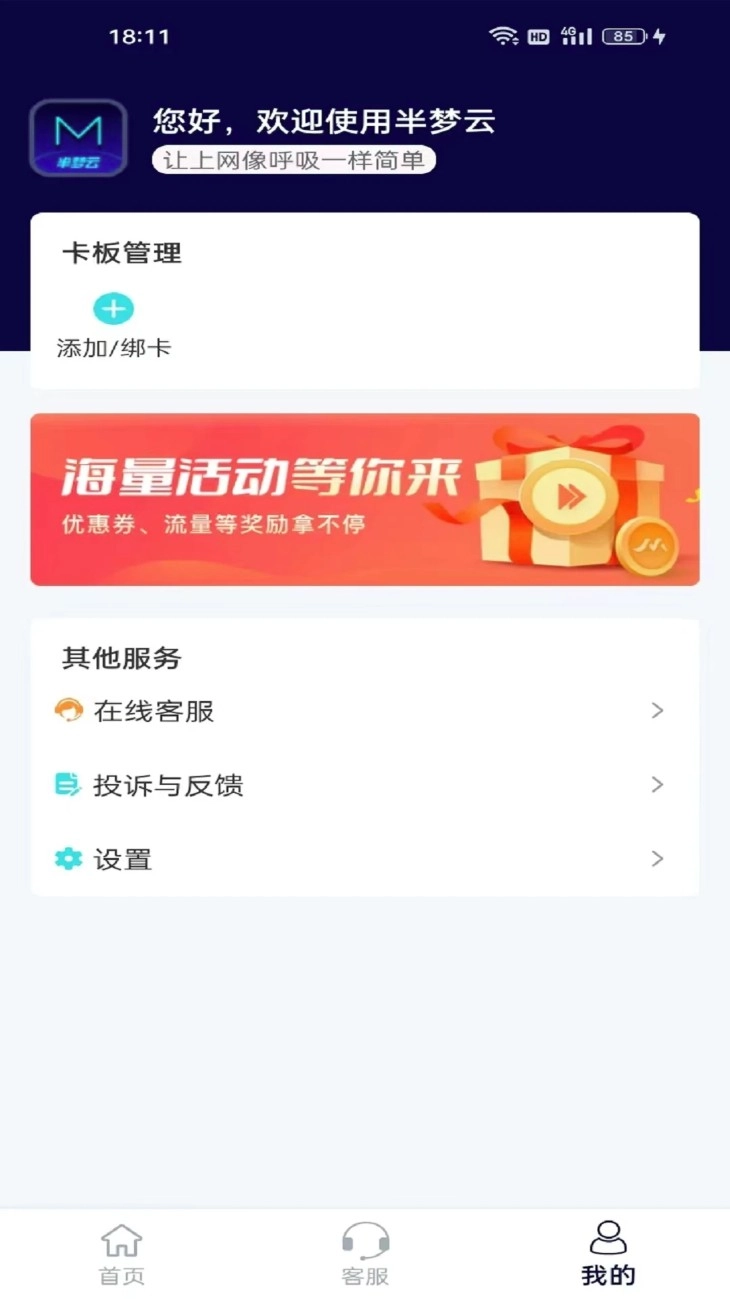Tap the green plus to add a card
Screen dimensions: 730x1299
tap(113, 308)
